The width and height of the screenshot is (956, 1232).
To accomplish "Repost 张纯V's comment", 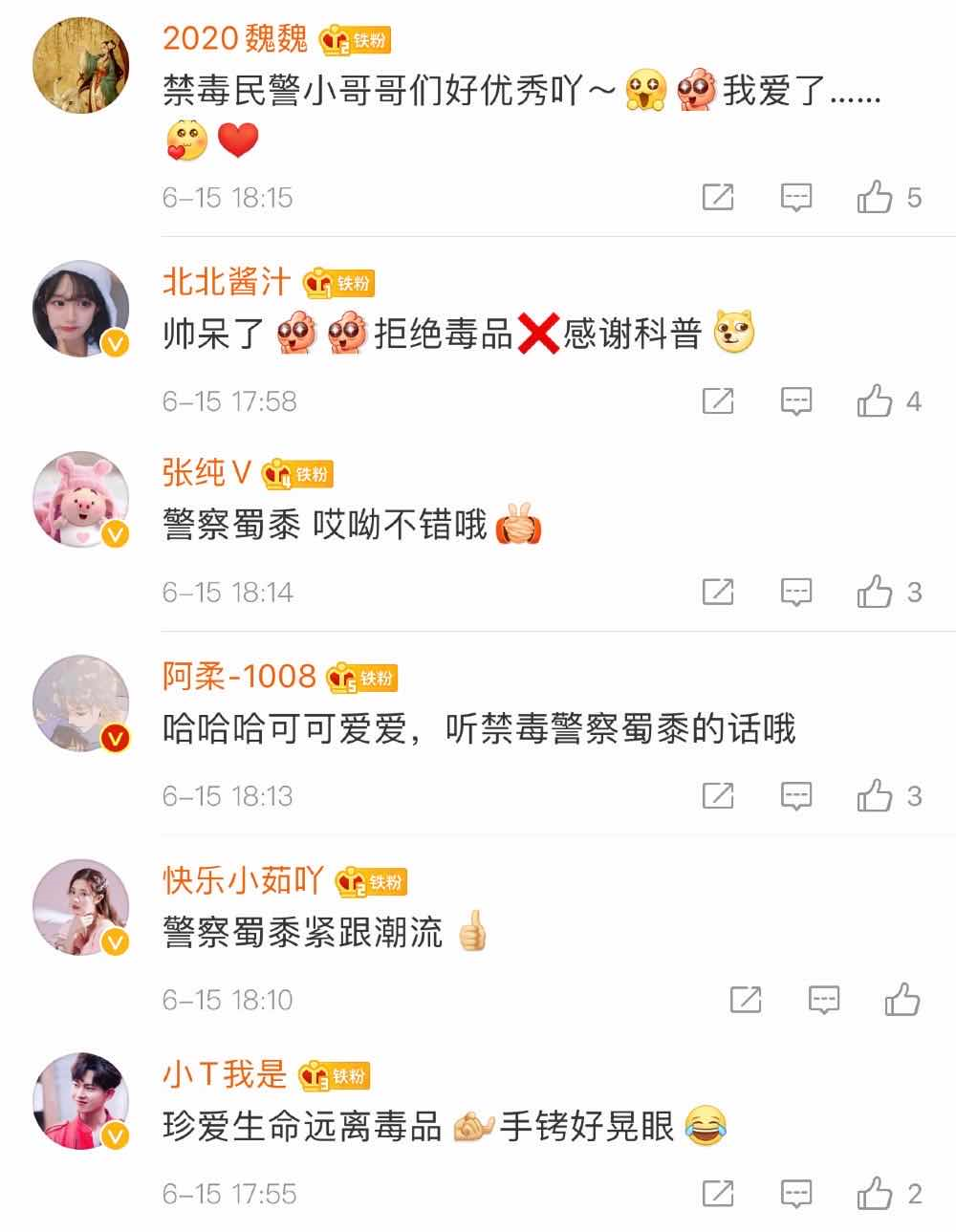I will (717, 592).
